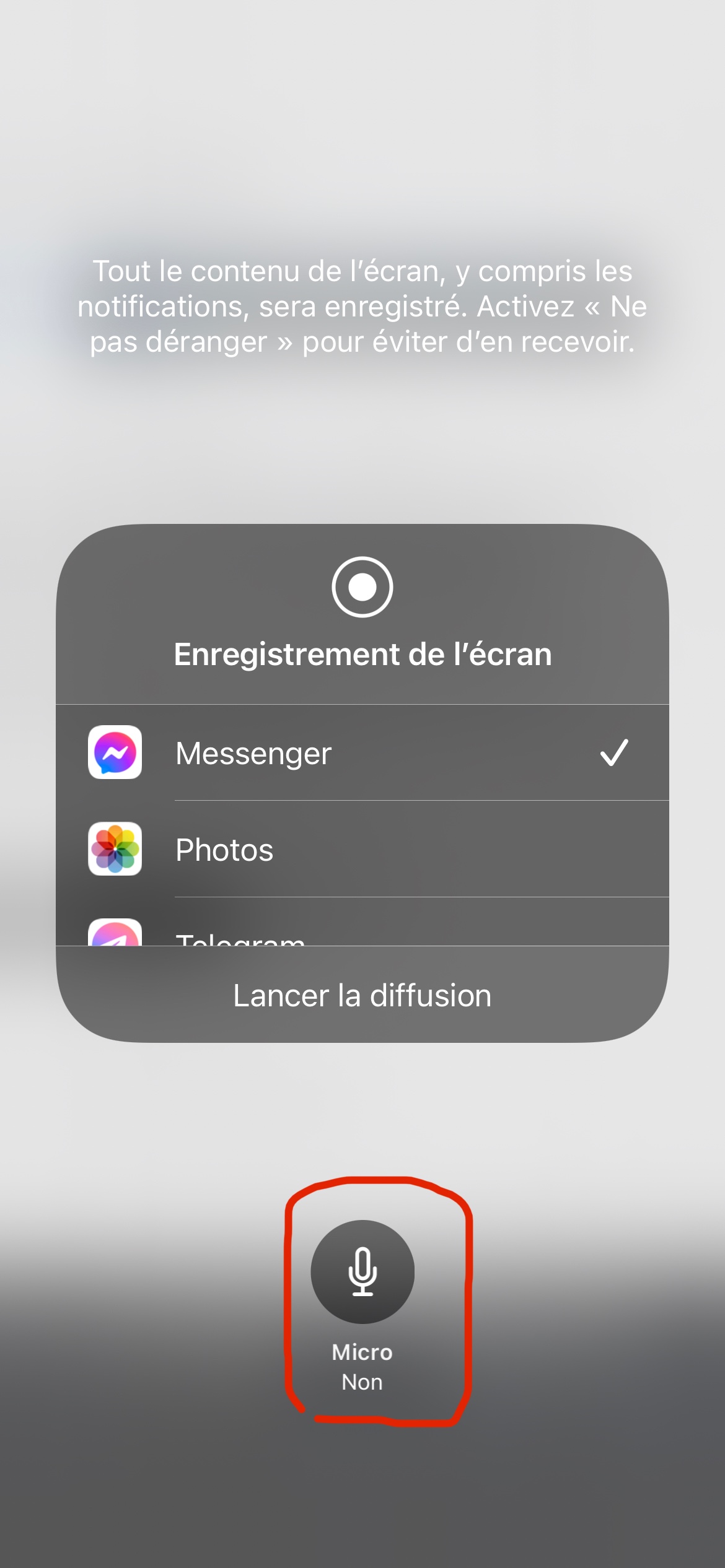The width and height of the screenshot is (725, 1568).
Task: Turn on the Micro toggle
Action: click(x=362, y=1272)
